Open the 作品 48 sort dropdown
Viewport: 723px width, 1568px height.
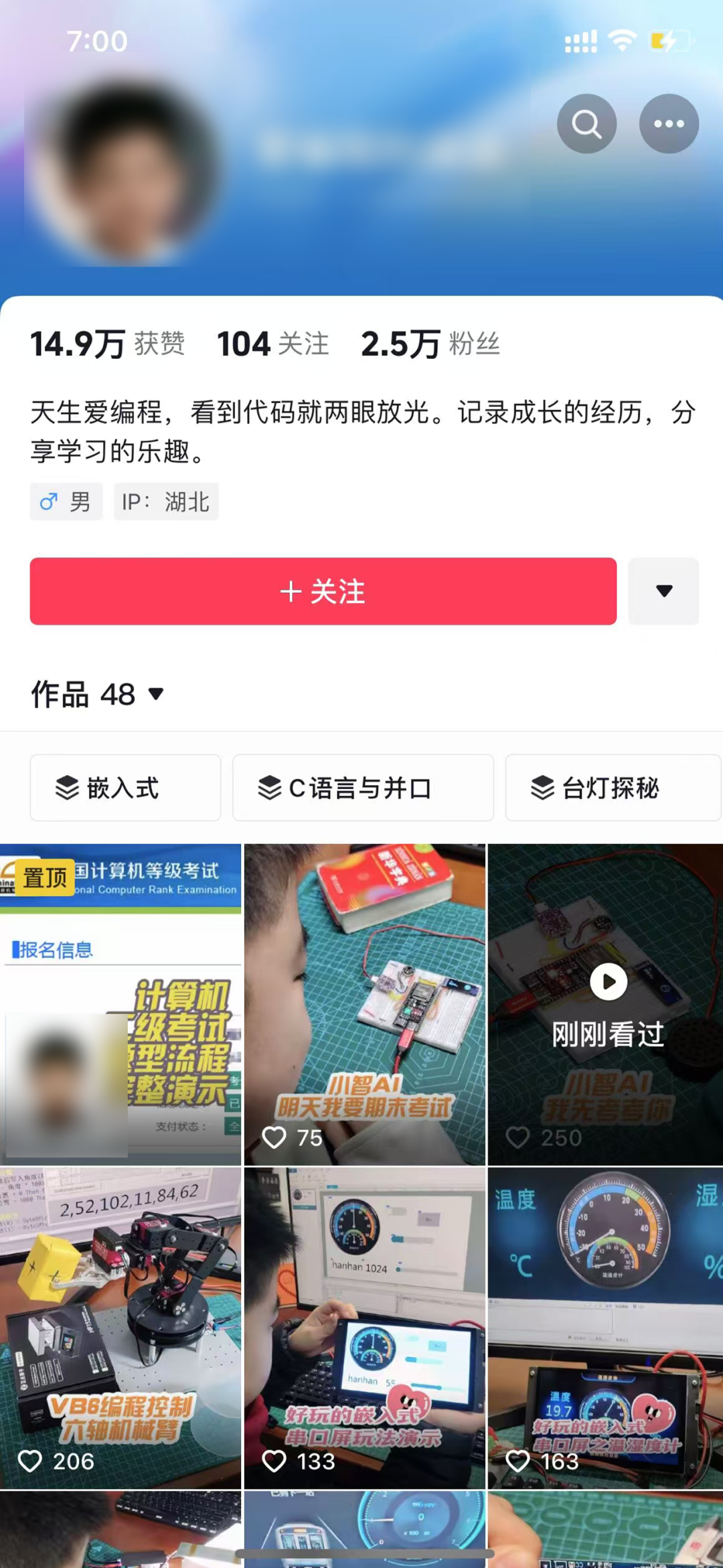pyautogui.click(x=98, y=694)
